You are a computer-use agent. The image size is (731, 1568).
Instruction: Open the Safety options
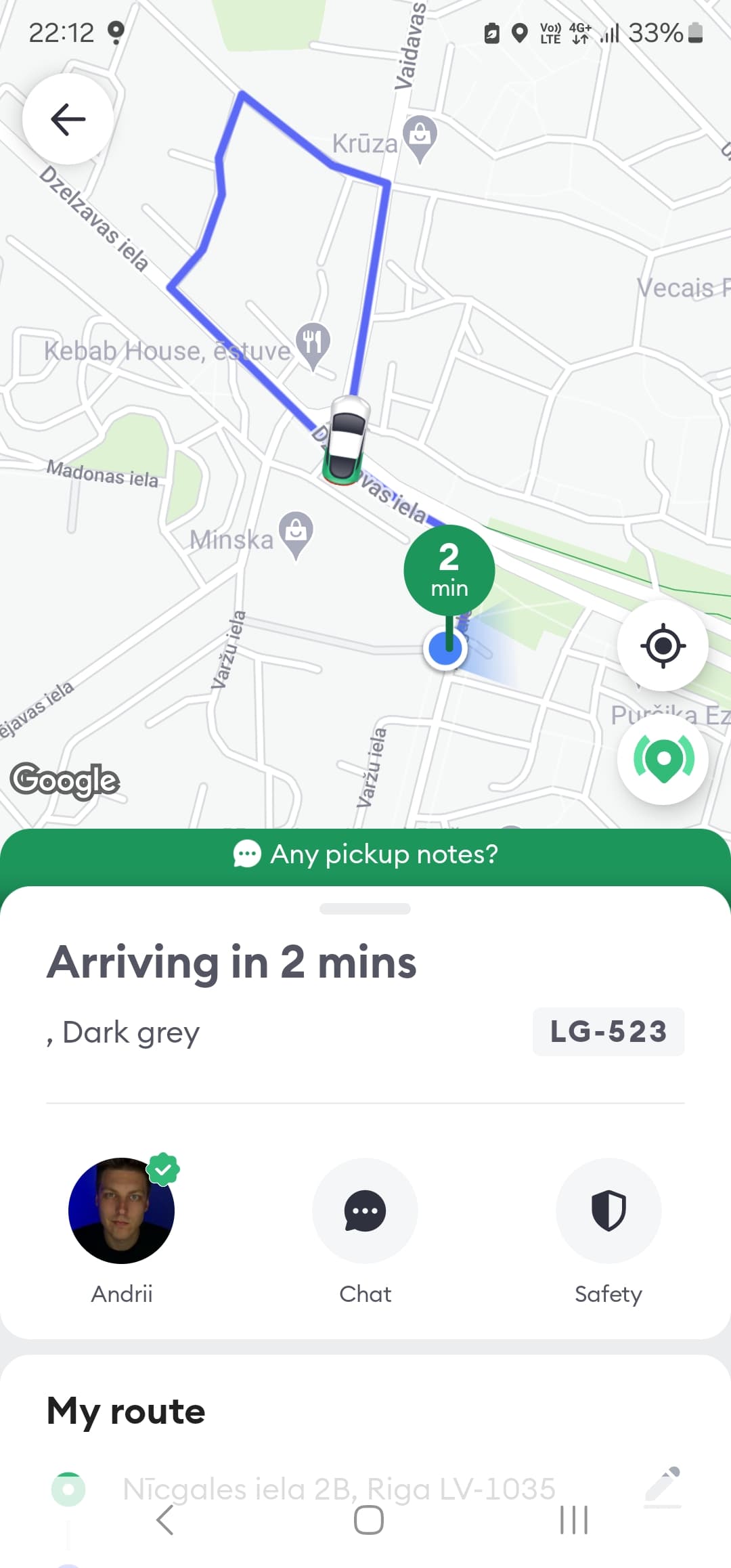(608, 1212)
